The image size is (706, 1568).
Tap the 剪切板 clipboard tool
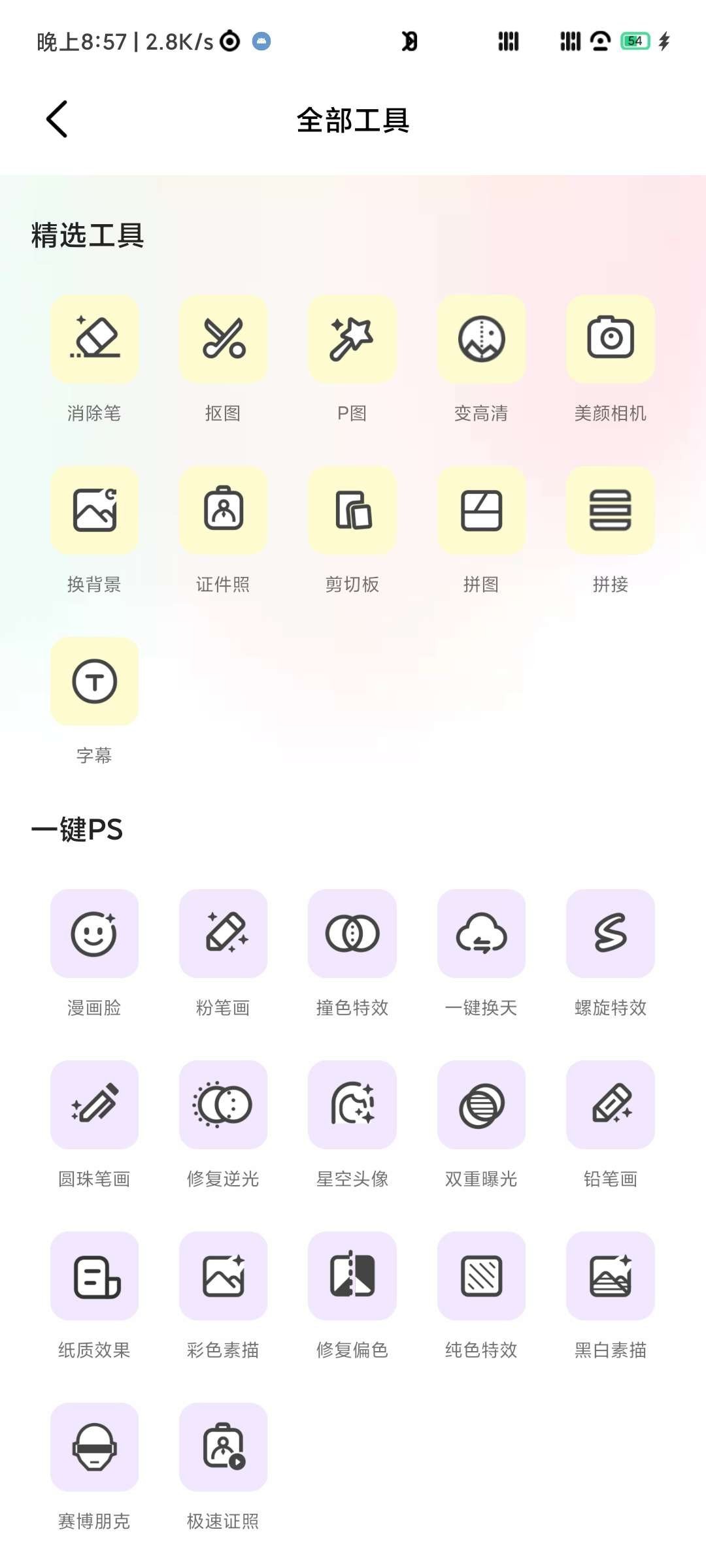pos(352,510)
